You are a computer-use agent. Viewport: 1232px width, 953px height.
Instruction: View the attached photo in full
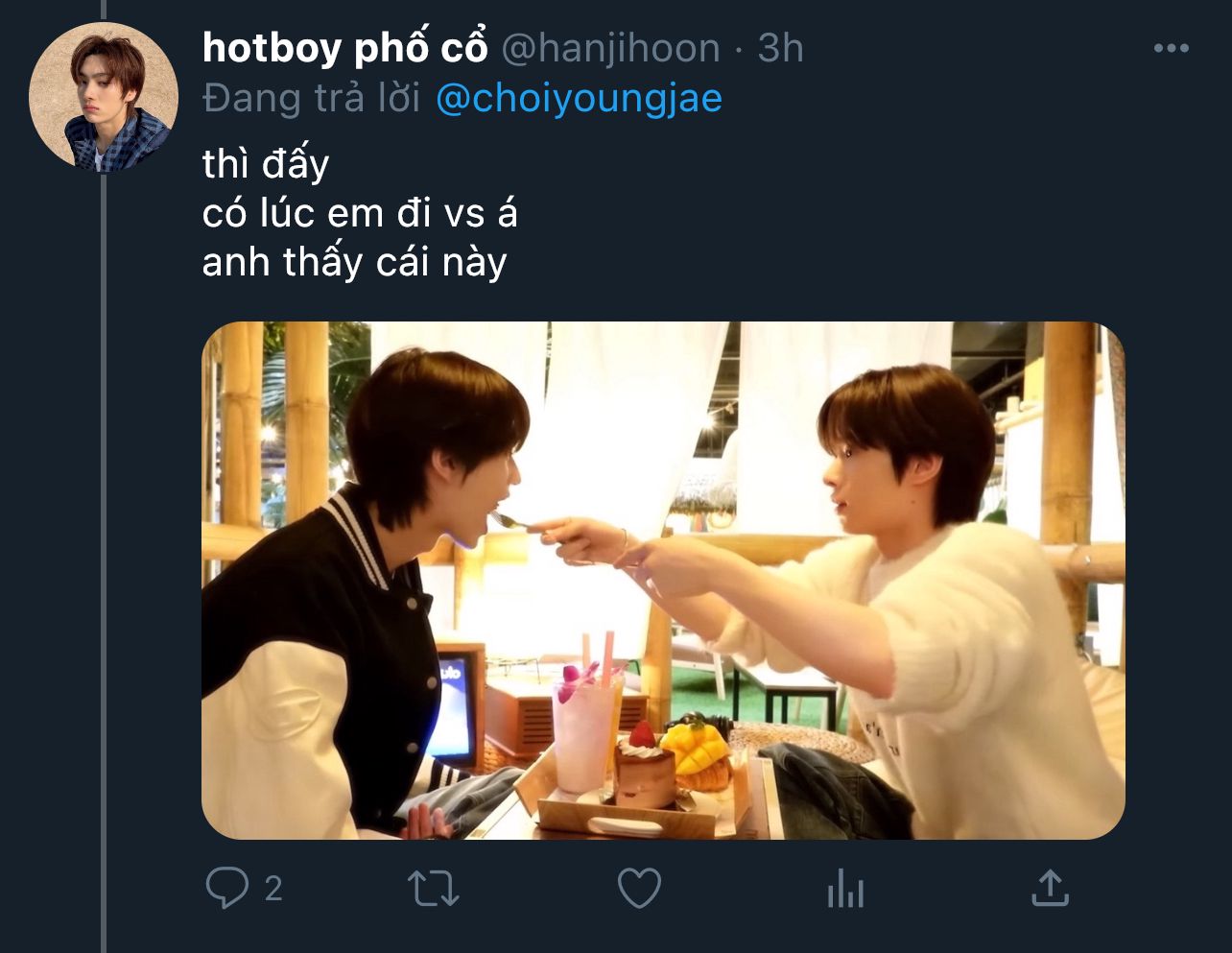(x=663, y=581)
